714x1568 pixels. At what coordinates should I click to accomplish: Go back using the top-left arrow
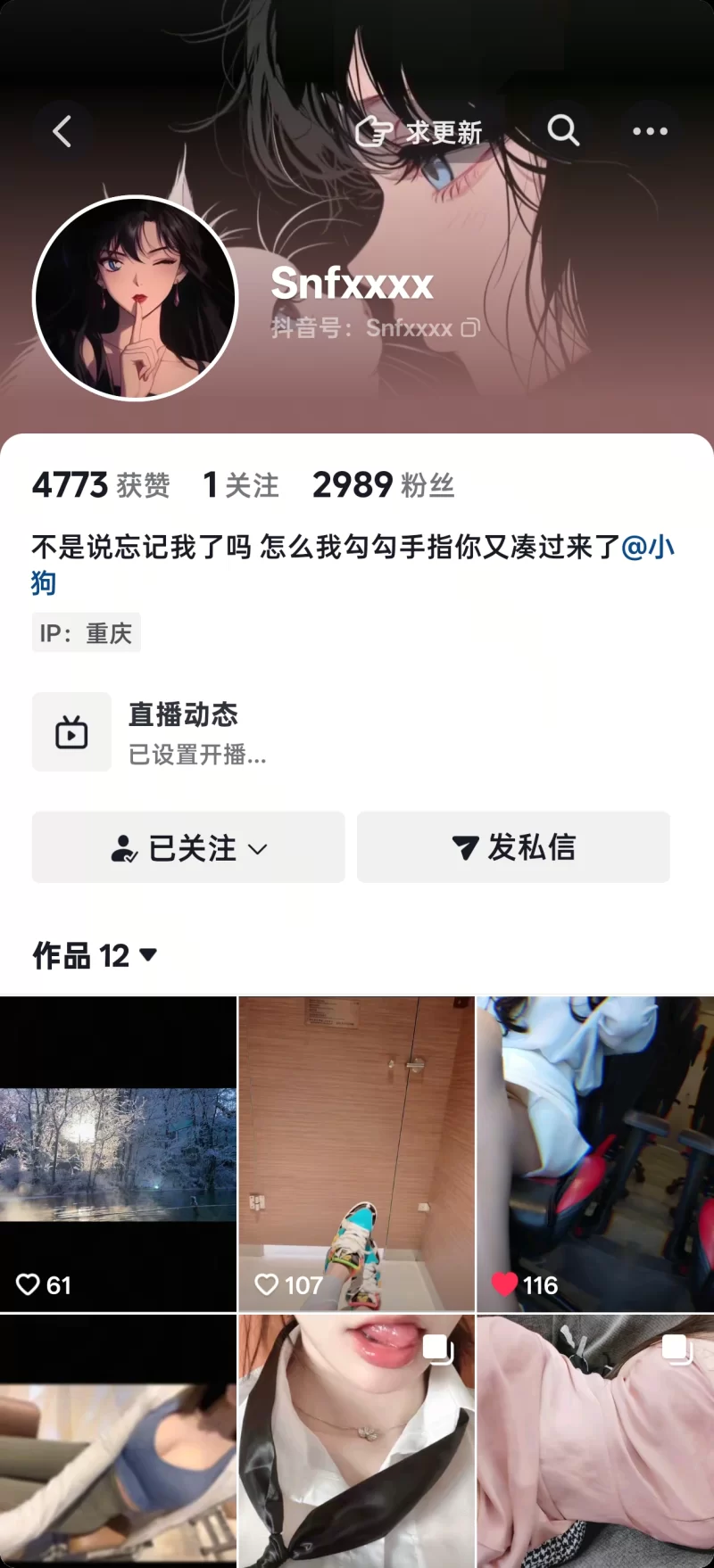[62, 131]
